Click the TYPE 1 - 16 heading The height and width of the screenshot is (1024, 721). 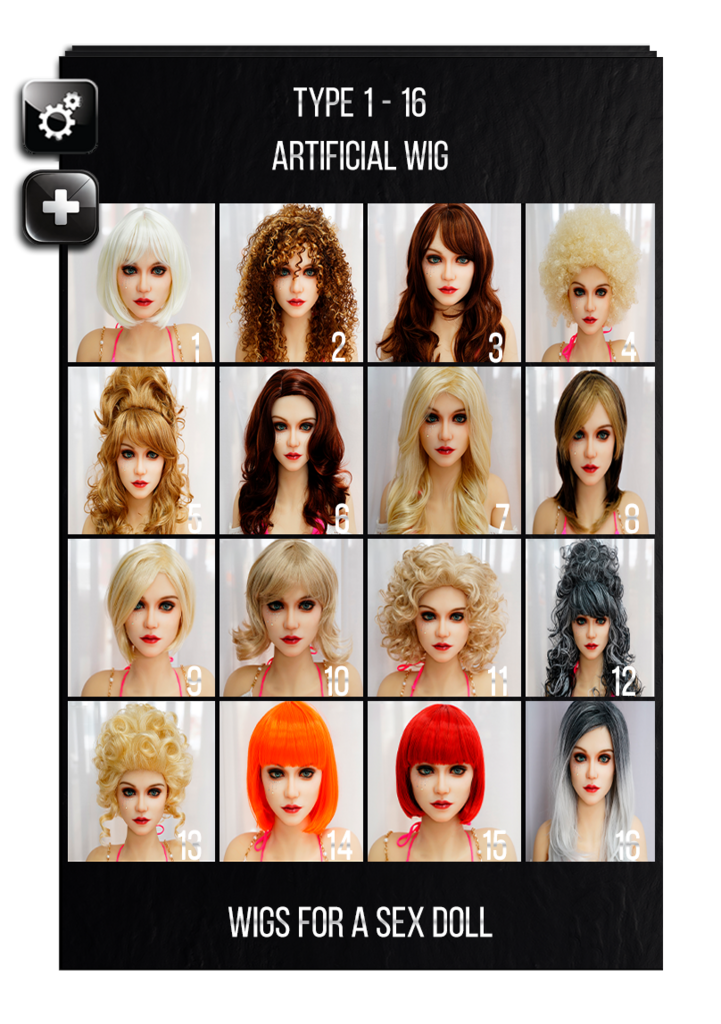pyautogui.click(x=364, y=100)
